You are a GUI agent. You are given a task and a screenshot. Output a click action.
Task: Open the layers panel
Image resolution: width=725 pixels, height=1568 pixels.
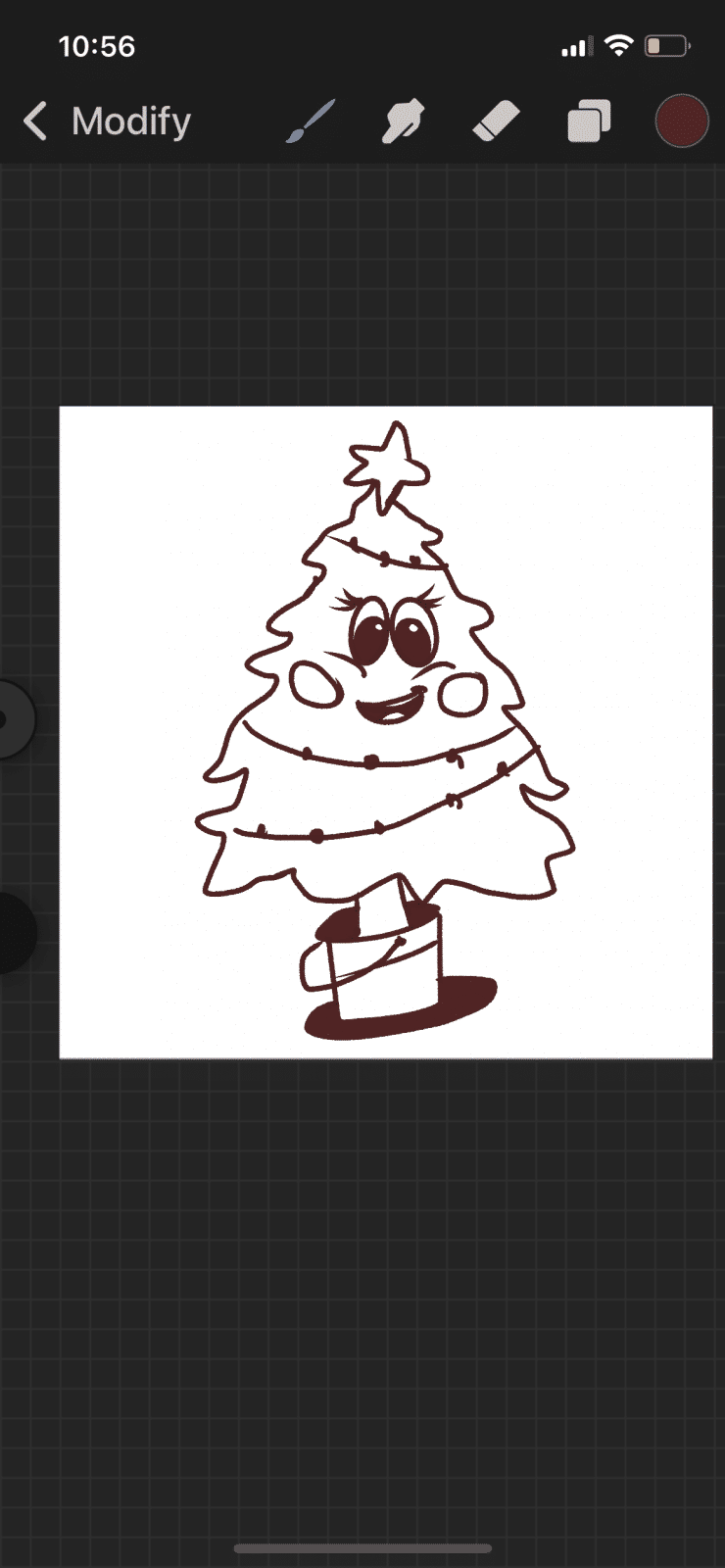(589, 122)
